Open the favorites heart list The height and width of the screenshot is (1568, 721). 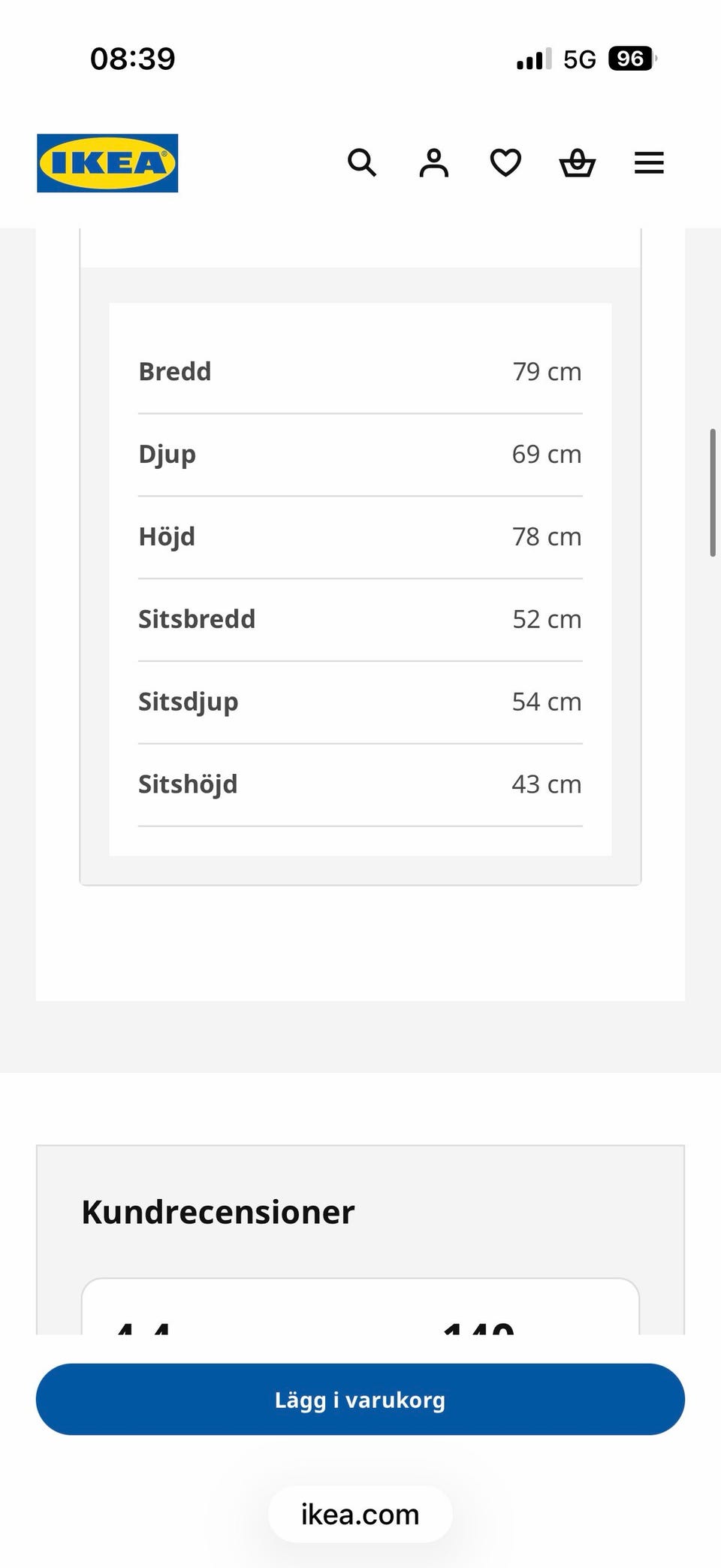click(x=505, y=162)
